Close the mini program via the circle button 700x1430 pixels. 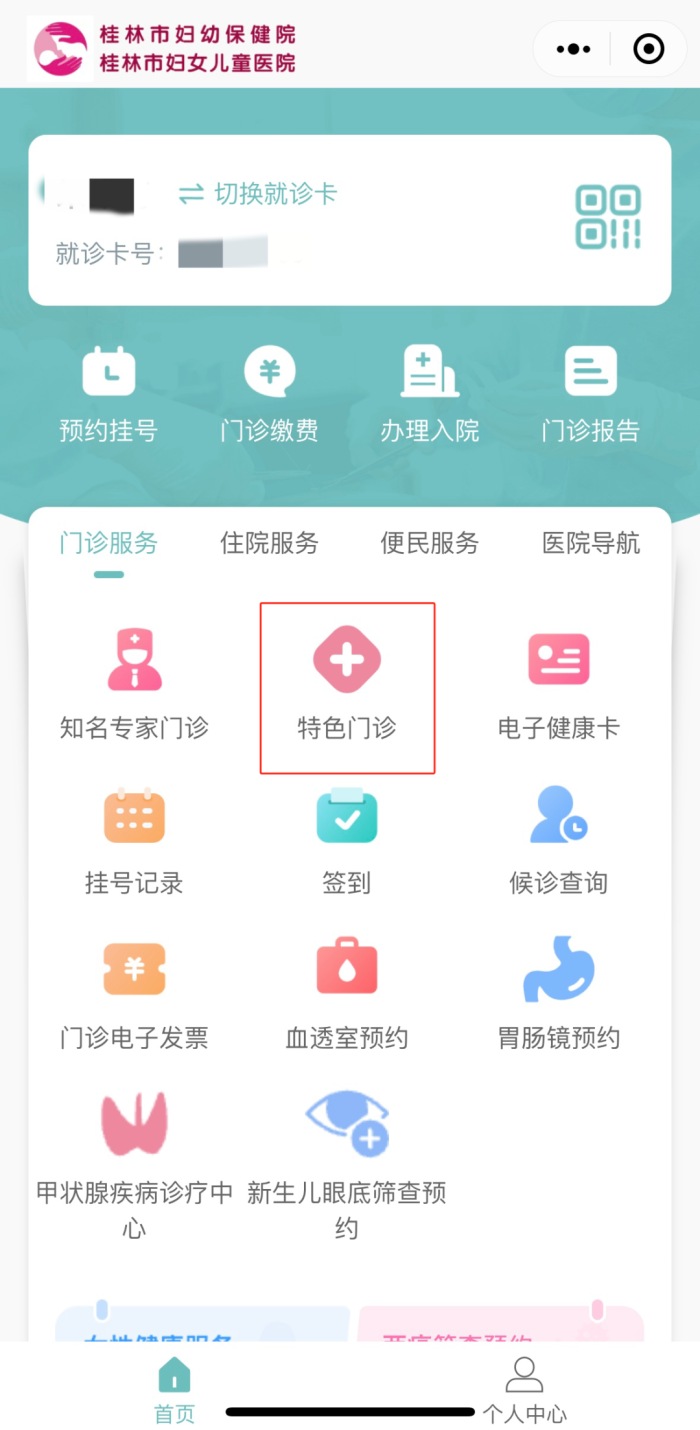click(x=649, y=48)
